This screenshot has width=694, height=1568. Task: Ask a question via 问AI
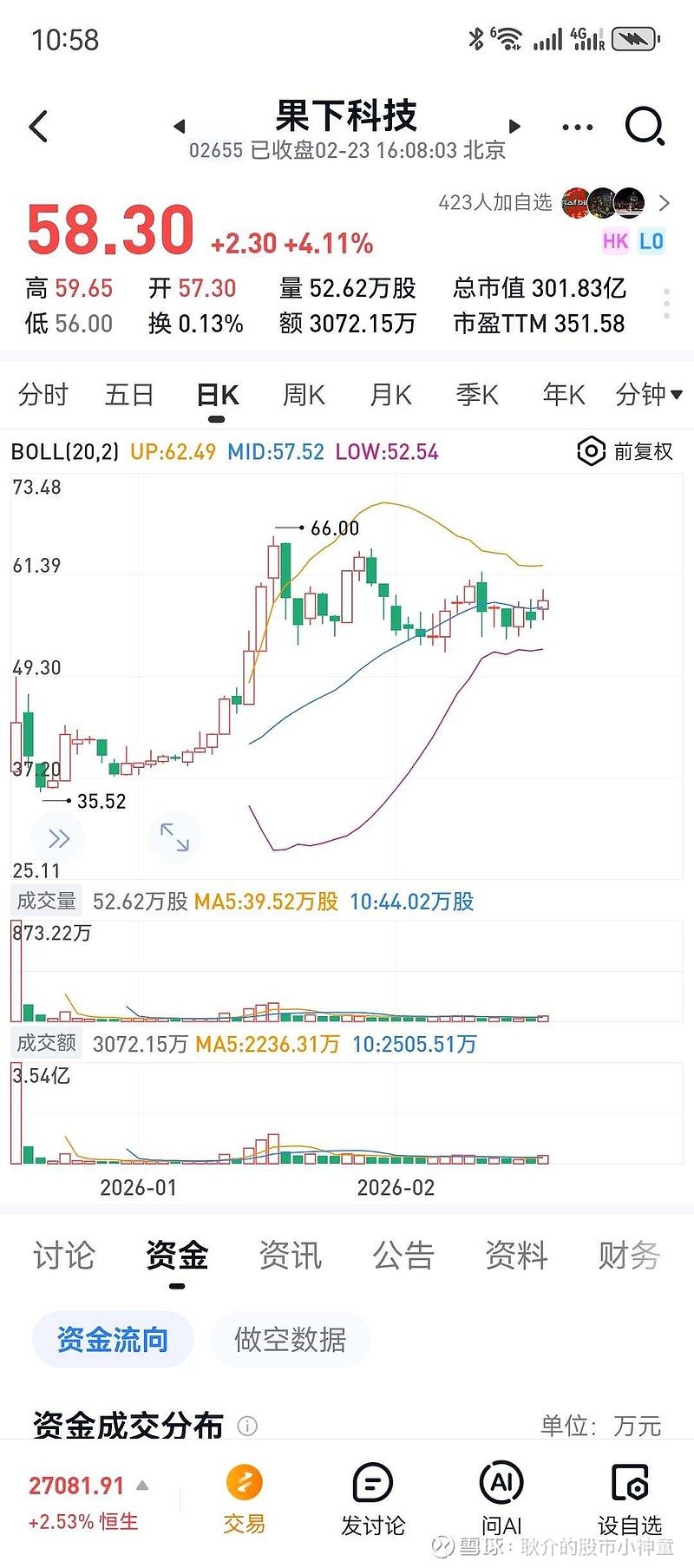click(x=501, y=1499)
